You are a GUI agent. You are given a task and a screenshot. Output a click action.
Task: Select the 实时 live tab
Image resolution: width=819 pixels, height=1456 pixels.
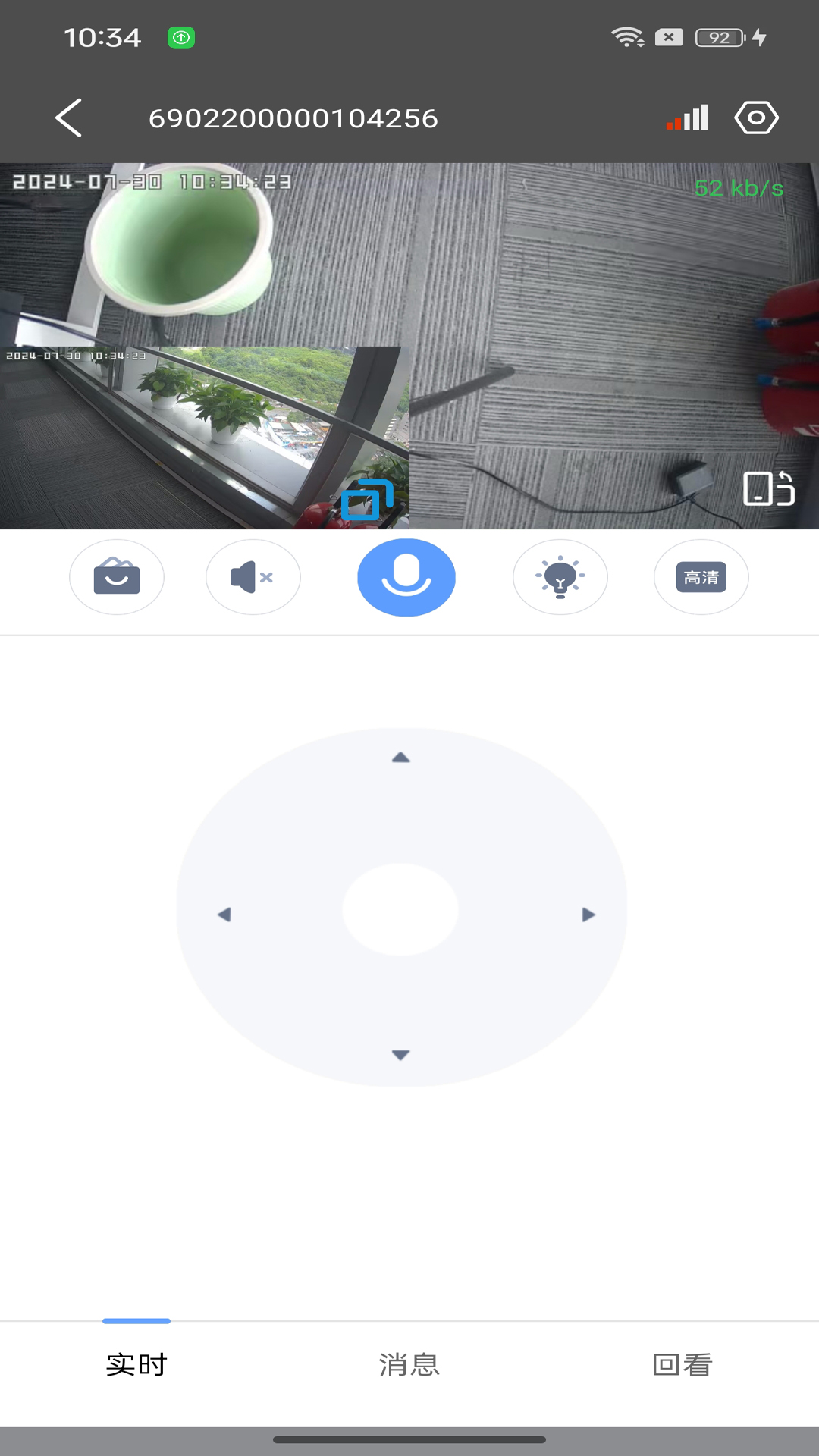(x=136, y=1364)
